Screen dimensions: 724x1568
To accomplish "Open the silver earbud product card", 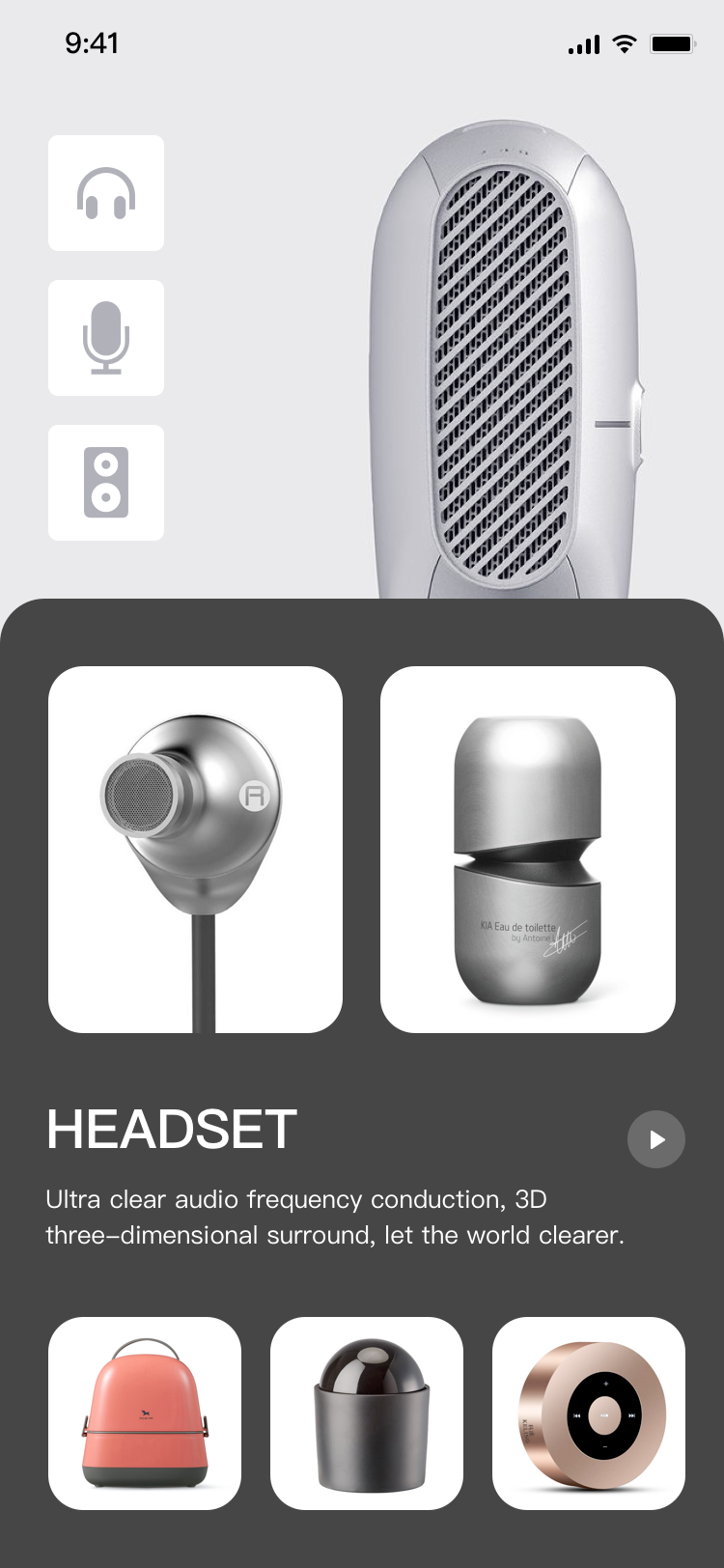I will pyautogui.click(x=195, y=850).
